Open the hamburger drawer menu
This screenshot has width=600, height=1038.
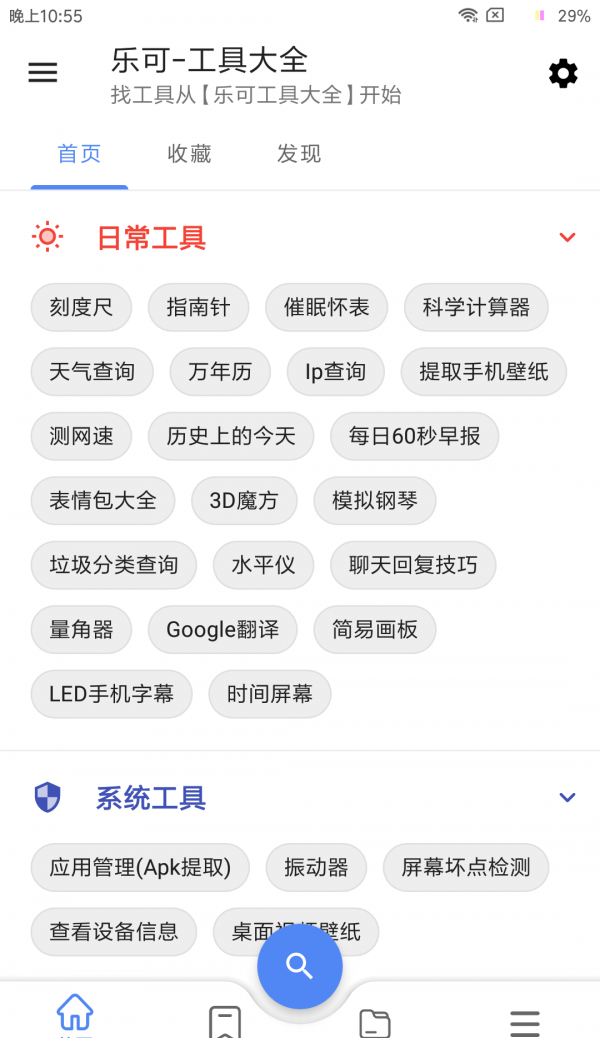pos(43,73)
